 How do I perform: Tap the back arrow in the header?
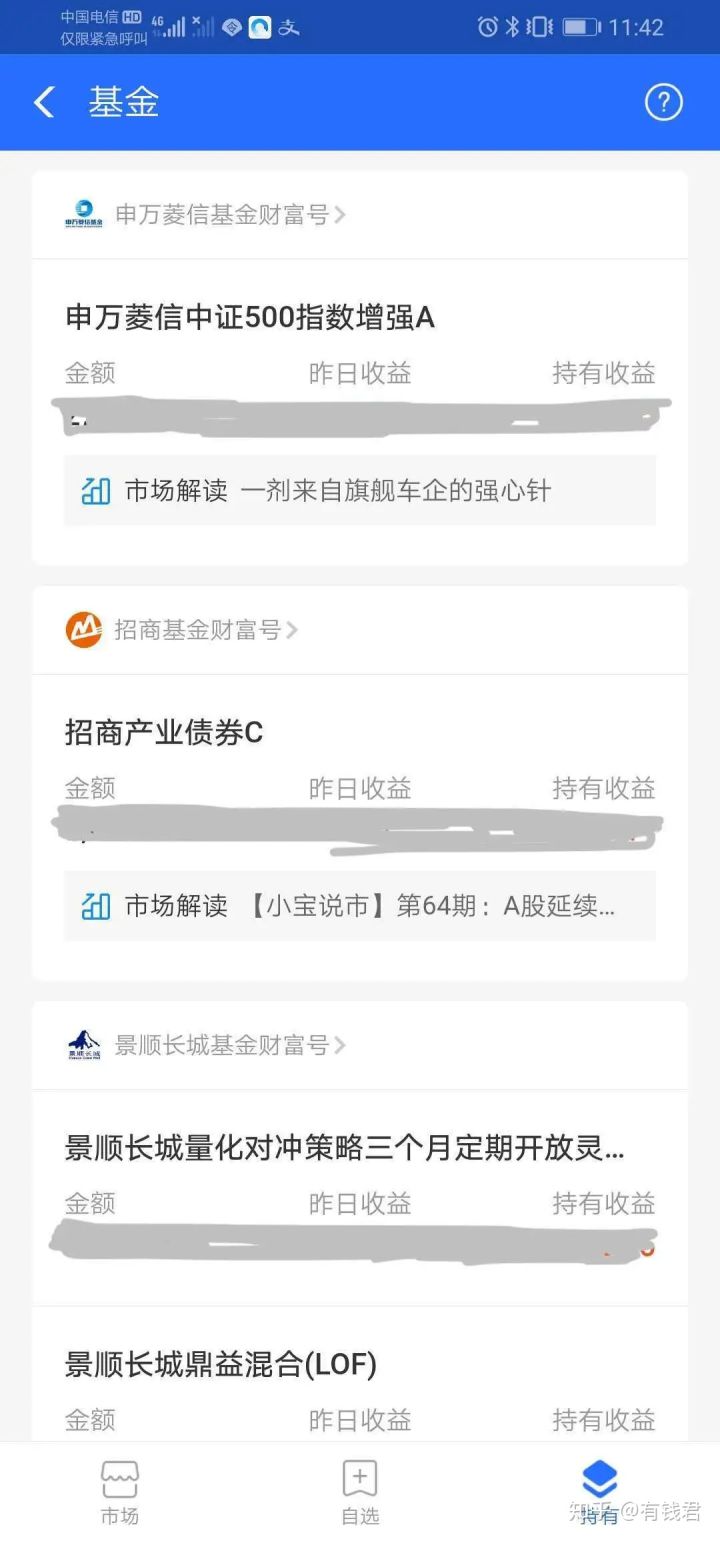(42, 102)
